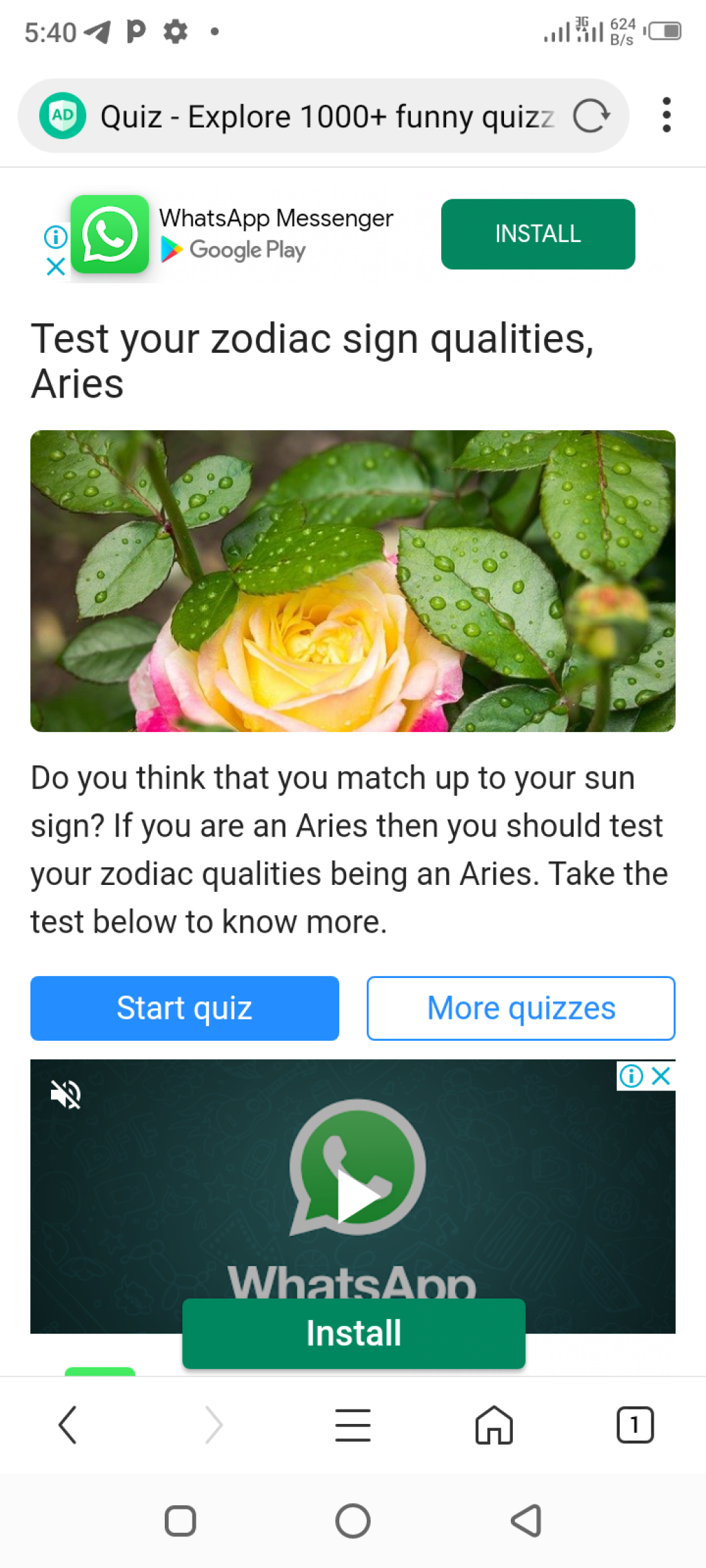
Task: Open recent apps from system navigation
Action: (x=181, y=1521)
